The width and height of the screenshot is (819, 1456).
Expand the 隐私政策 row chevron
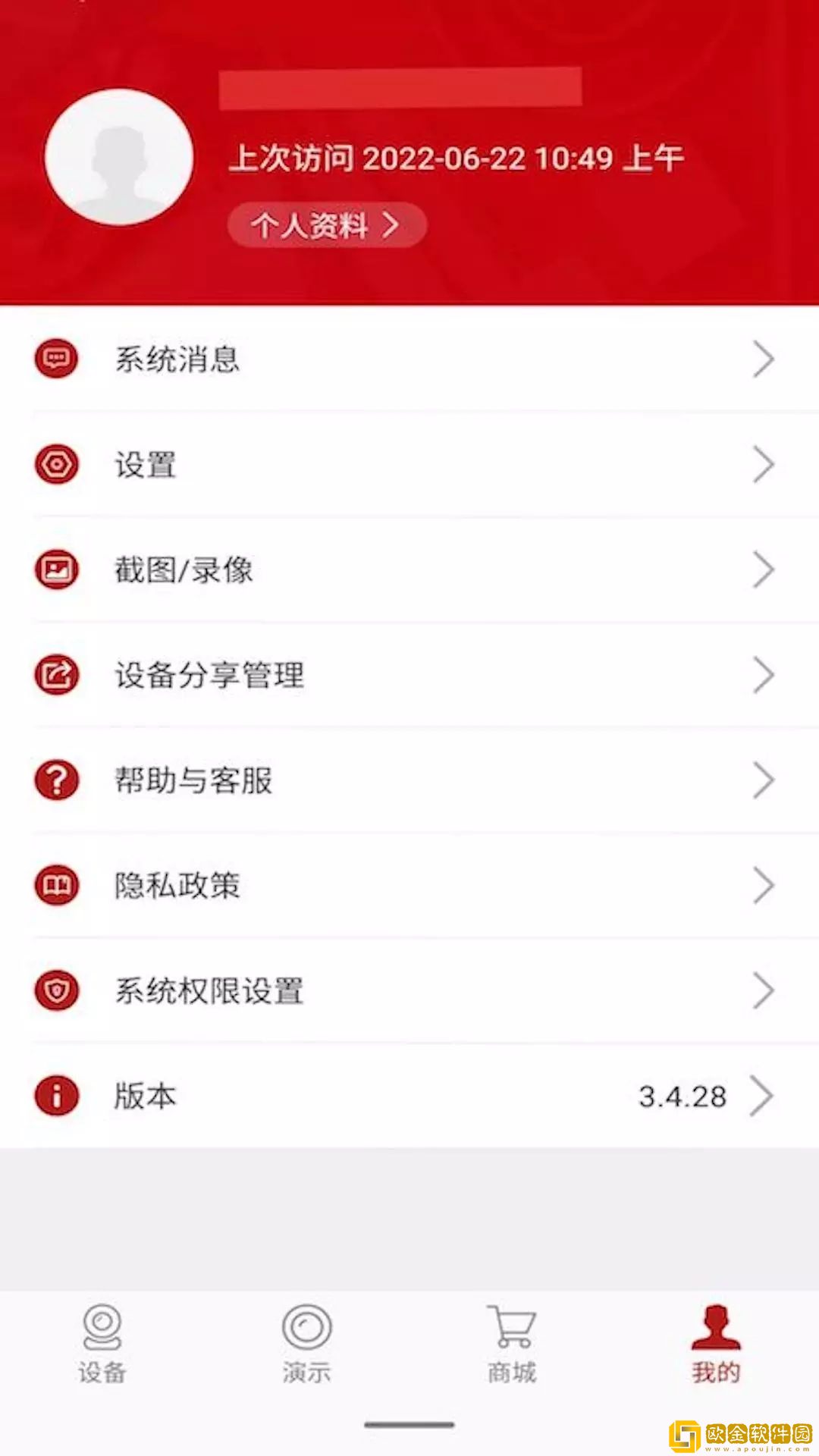pyautogui.click(x=764, y=885)
